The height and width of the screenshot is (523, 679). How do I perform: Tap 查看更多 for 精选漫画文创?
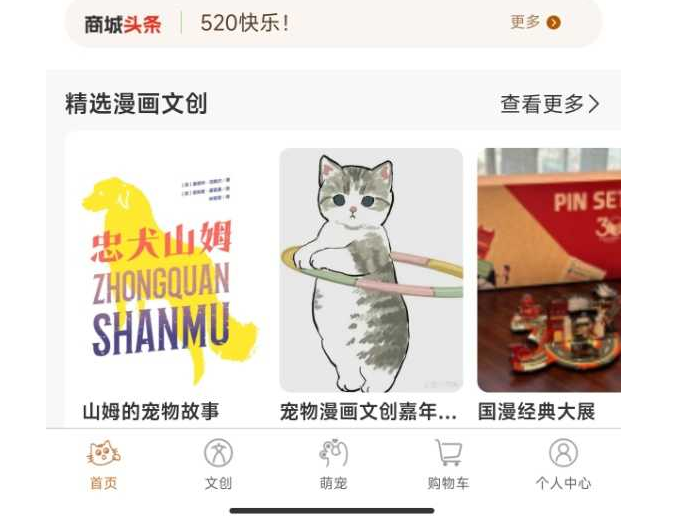click(x=550, y=104)
